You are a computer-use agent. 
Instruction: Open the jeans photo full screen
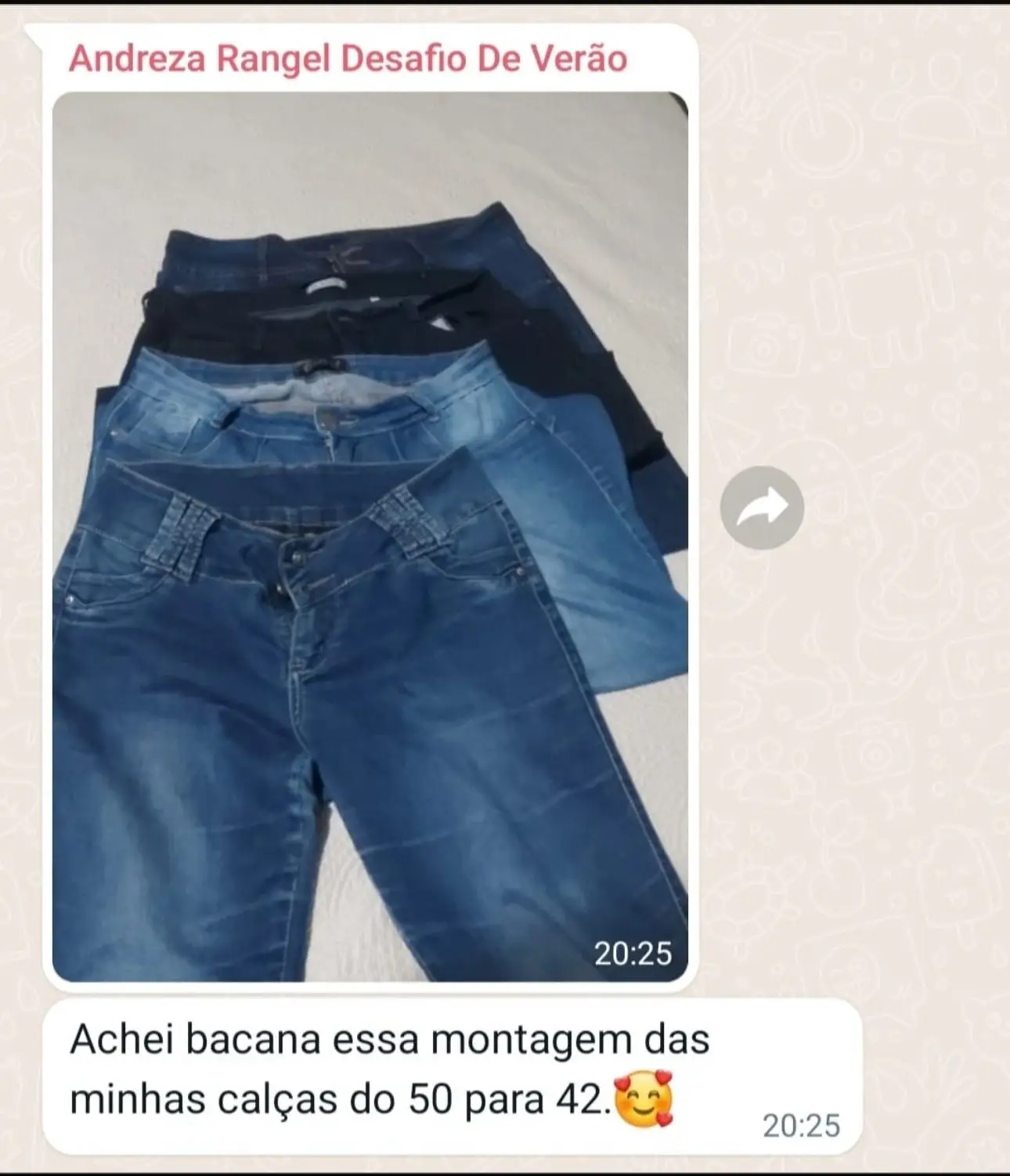[370, 536]
